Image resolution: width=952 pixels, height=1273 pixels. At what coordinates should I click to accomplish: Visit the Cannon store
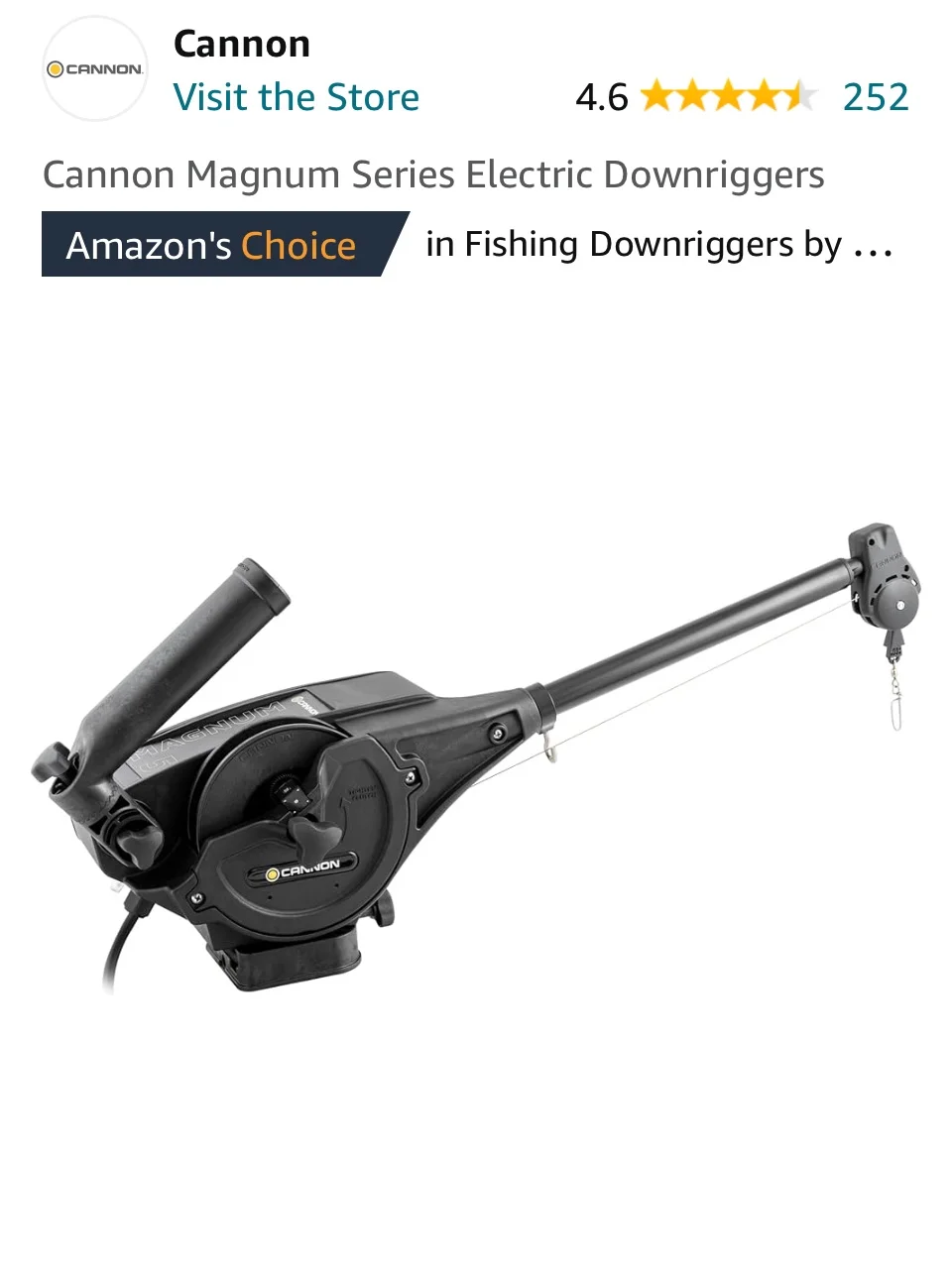[296, 97]
